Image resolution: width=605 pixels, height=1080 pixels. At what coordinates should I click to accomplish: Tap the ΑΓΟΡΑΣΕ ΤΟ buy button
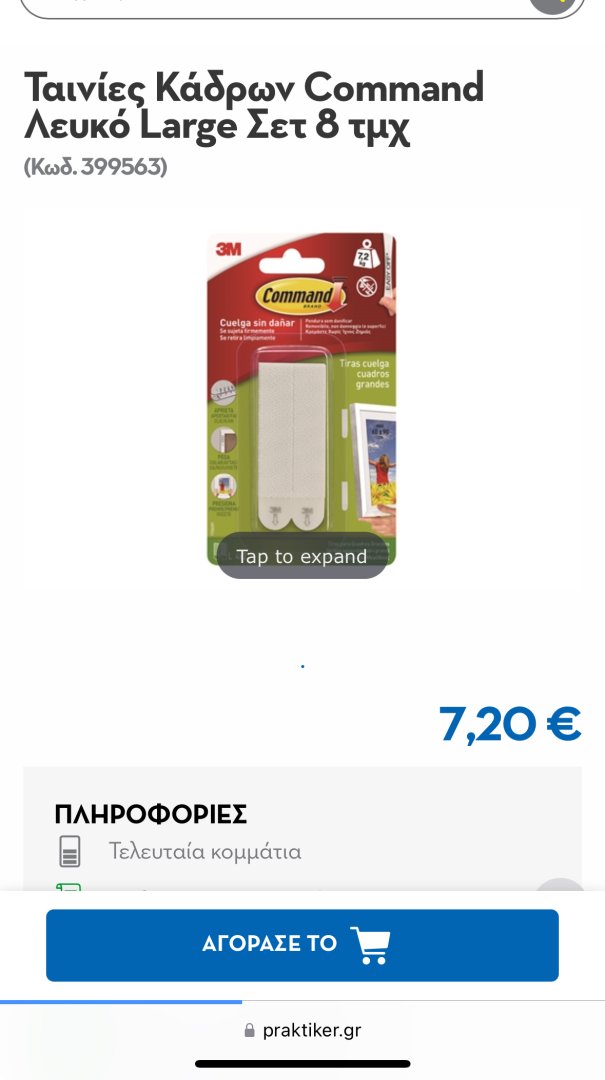pos(302,945)
